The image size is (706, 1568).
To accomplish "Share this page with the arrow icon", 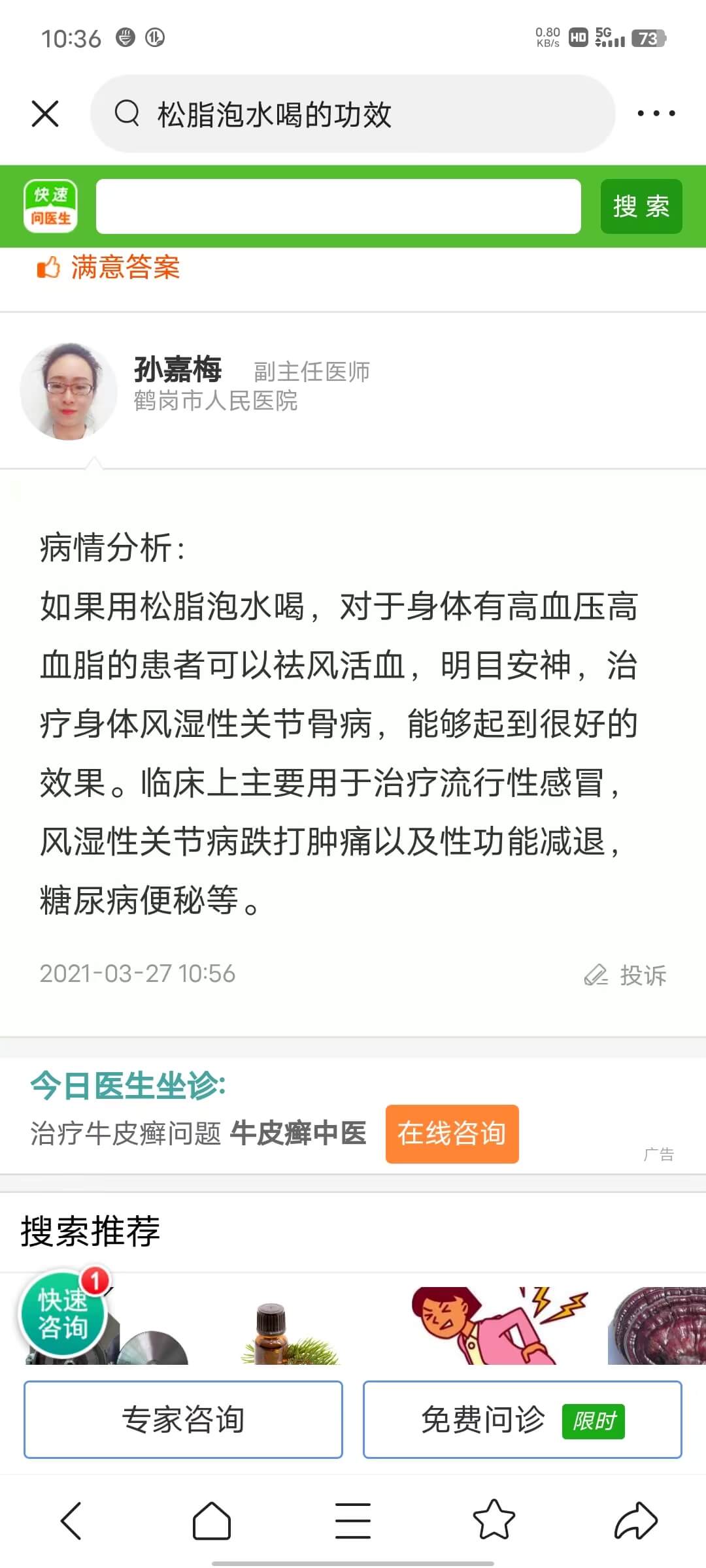I will [635, 1520].
